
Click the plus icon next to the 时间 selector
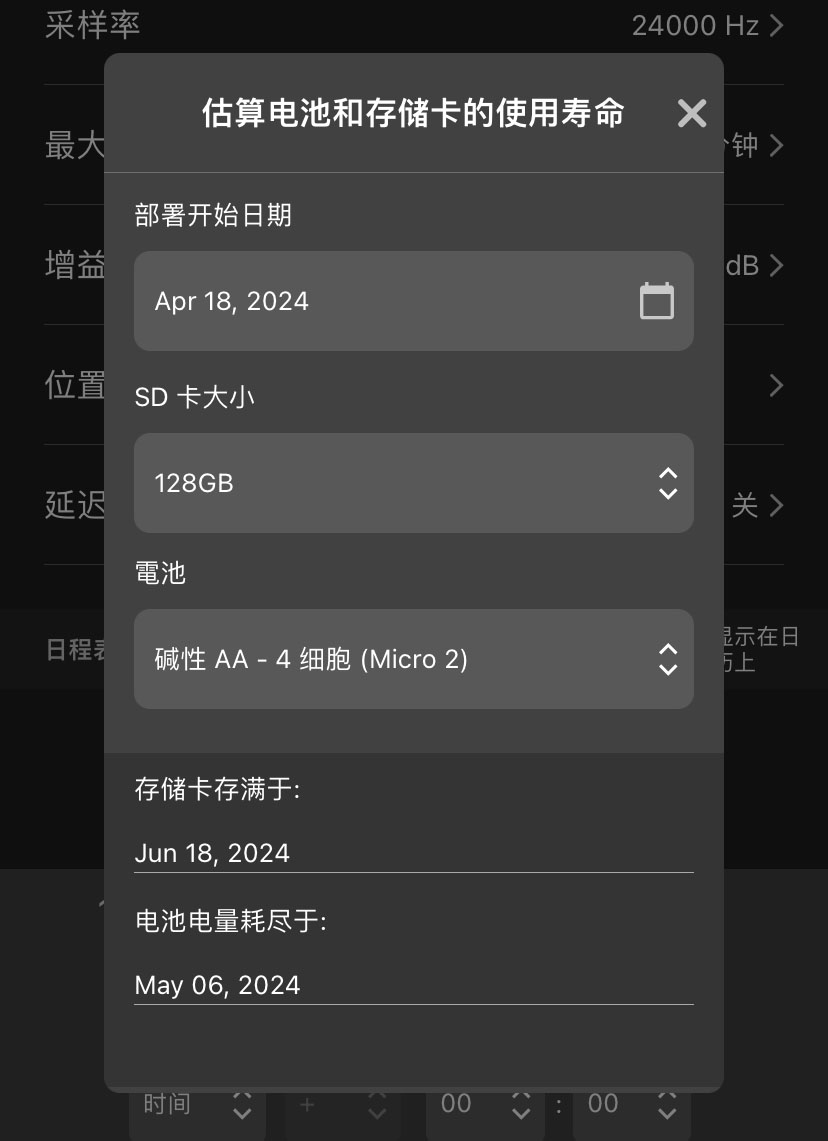point(307,1103)
